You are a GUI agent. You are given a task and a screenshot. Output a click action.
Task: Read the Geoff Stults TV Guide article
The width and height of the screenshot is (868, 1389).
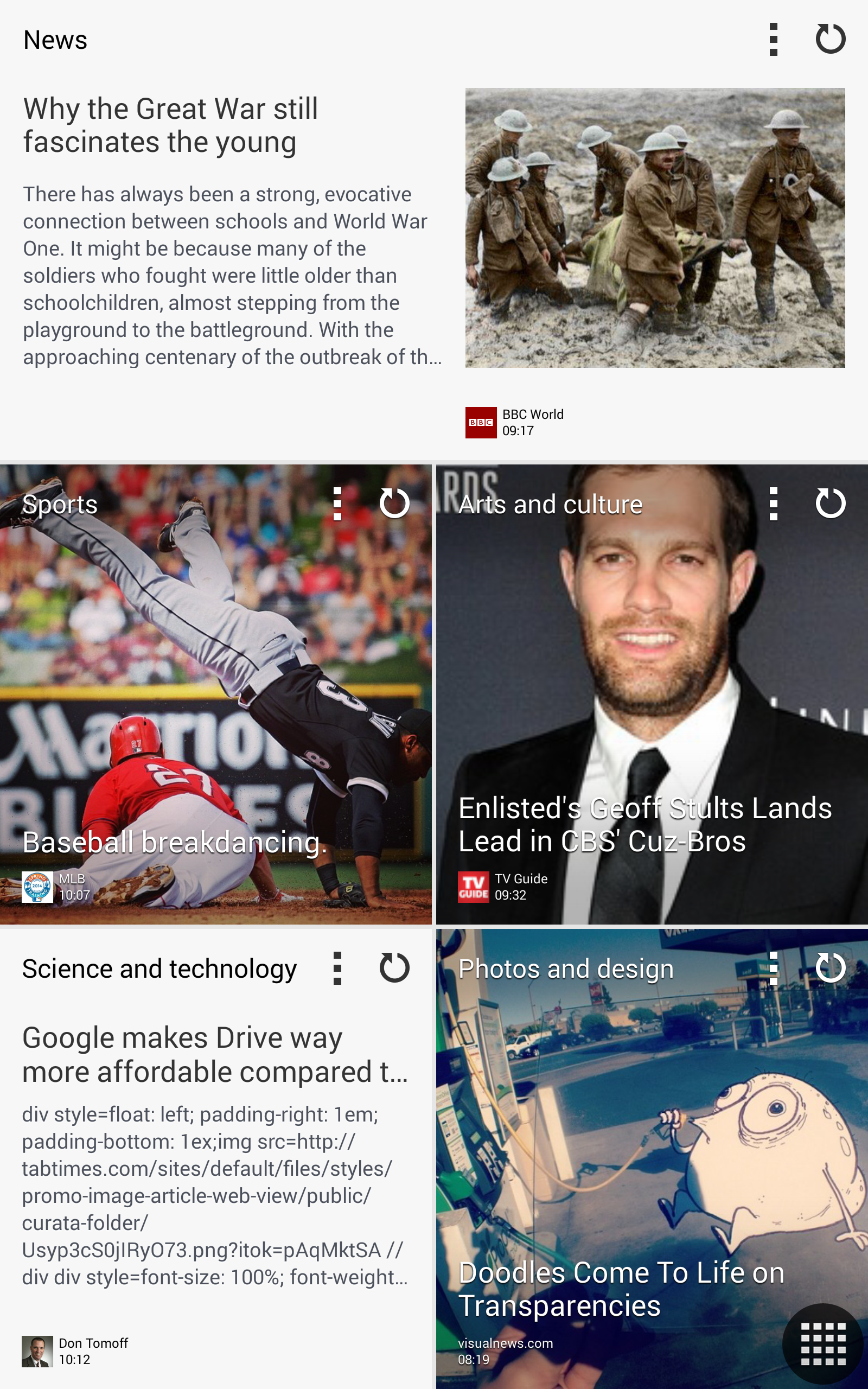(644, 824)
